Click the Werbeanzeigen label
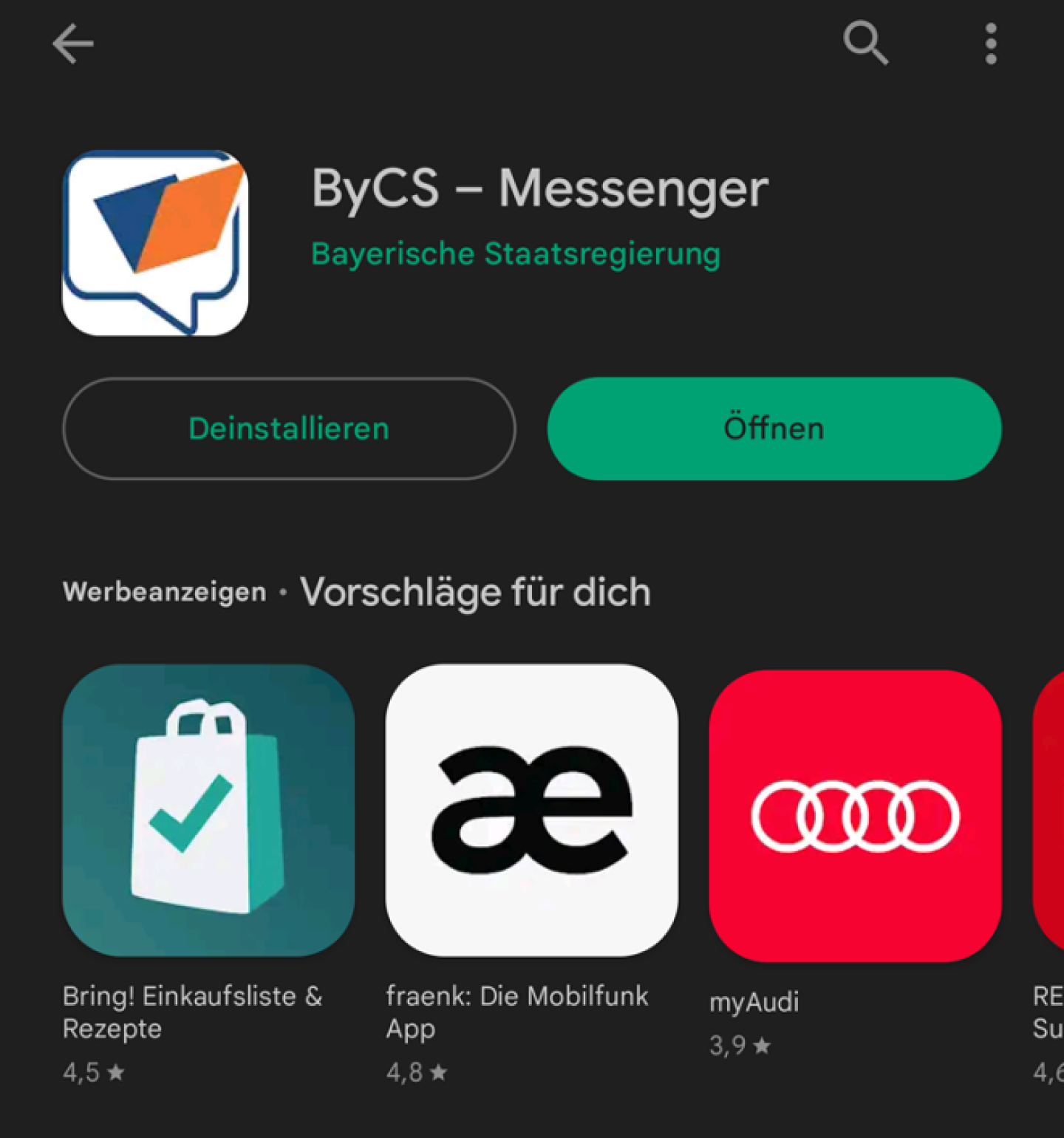This screenshot has height=1138, width=1064. tap(163, 591)
